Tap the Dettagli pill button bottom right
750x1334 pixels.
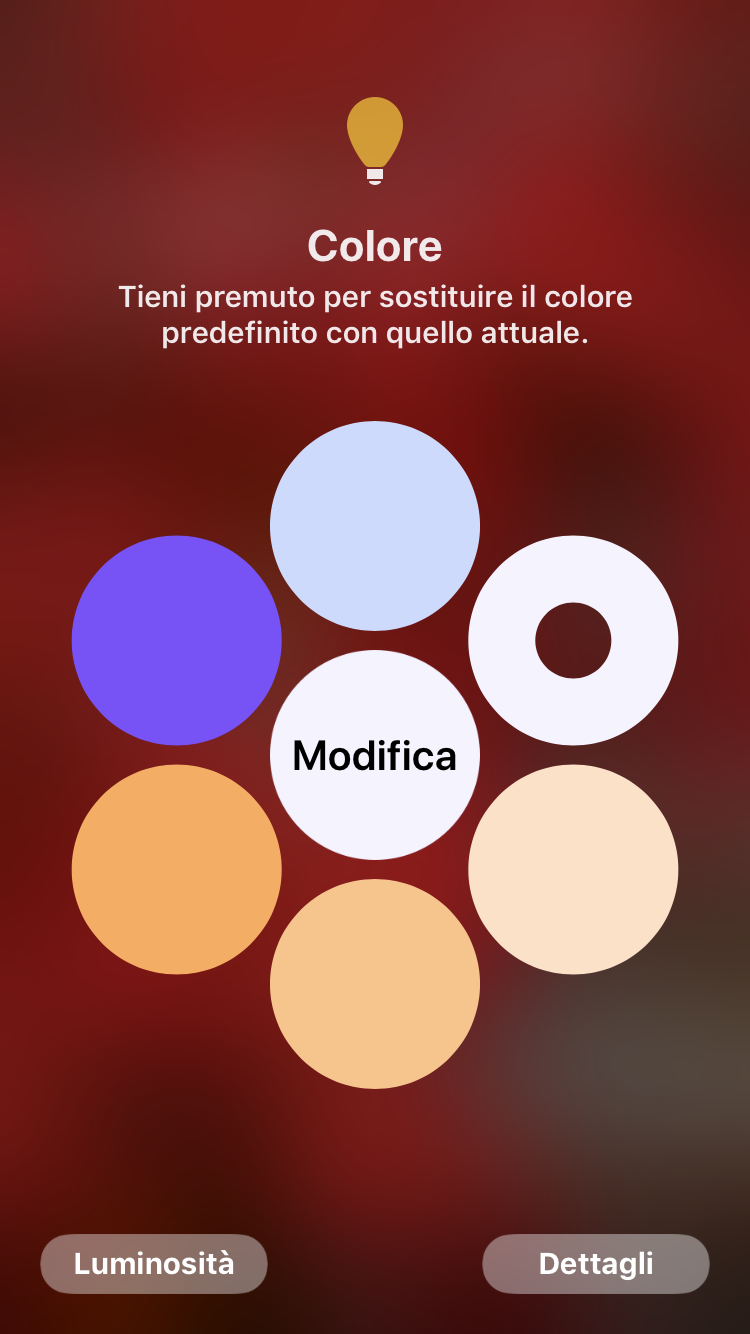(x=595, y=1264)
